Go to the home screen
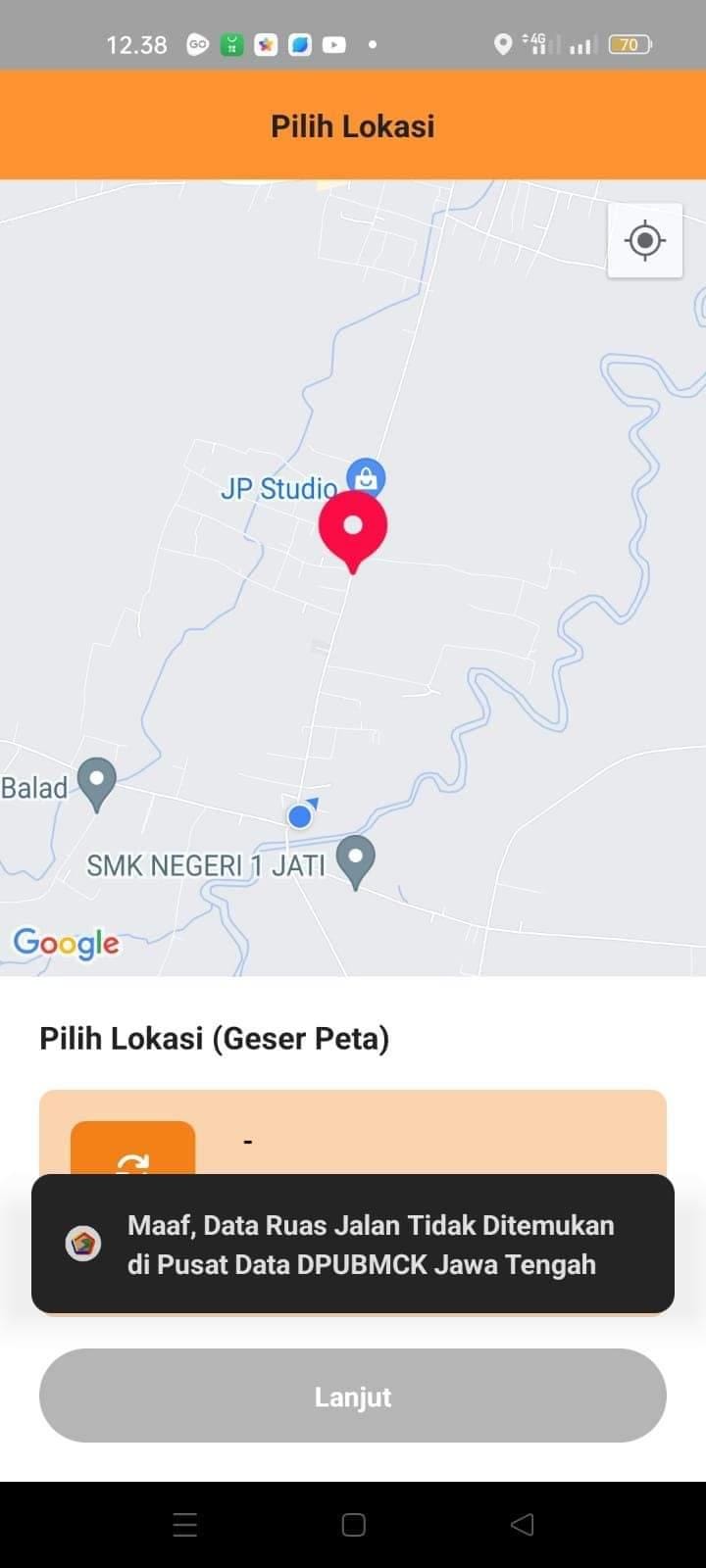Image resolution: width=706 pixels, height=1568 pixels. tap(353, 1524)
